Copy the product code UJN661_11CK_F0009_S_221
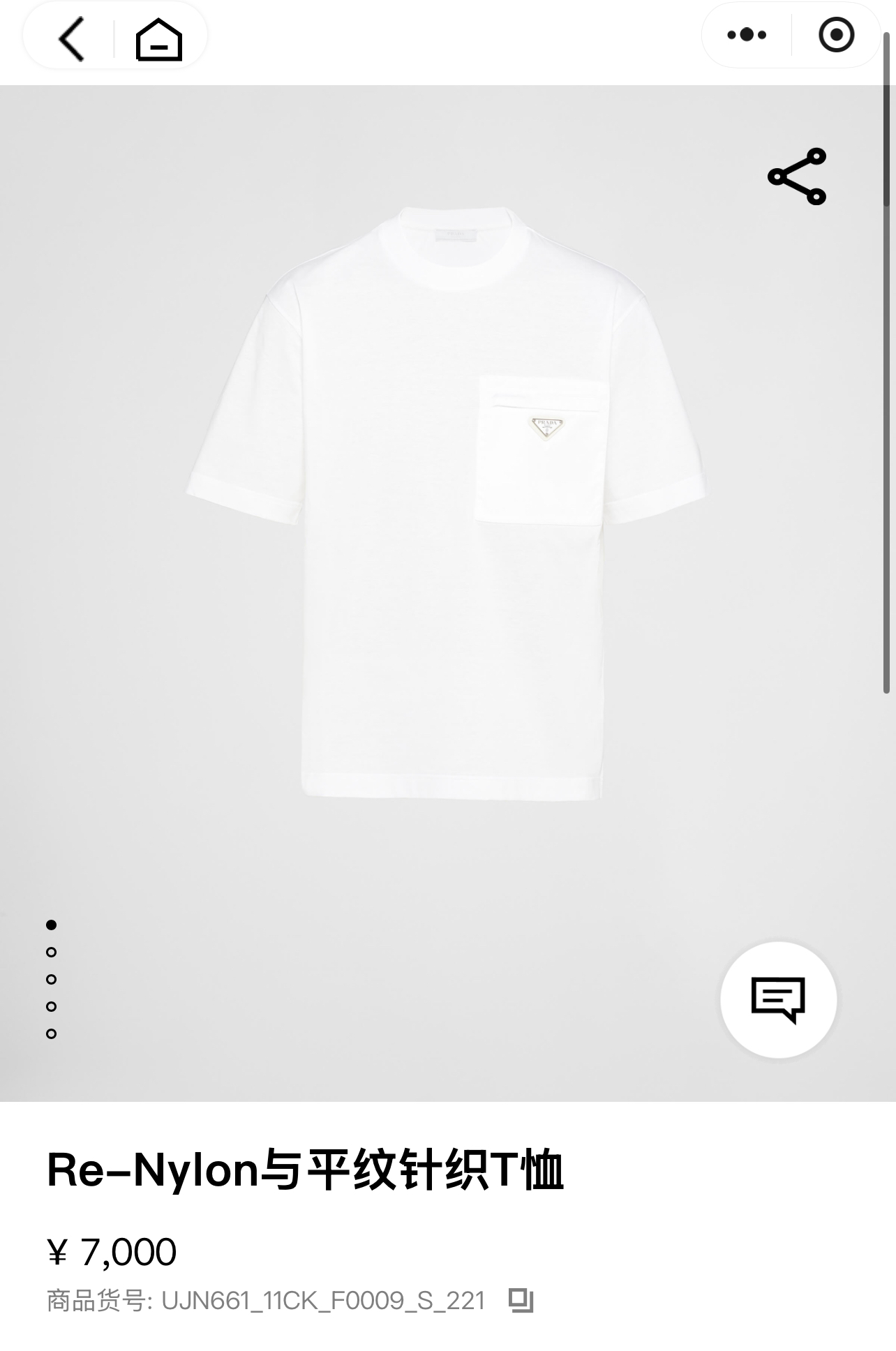Image resolution: width=896 pixels, height=1351 pixels. (x=521, y=1301)
